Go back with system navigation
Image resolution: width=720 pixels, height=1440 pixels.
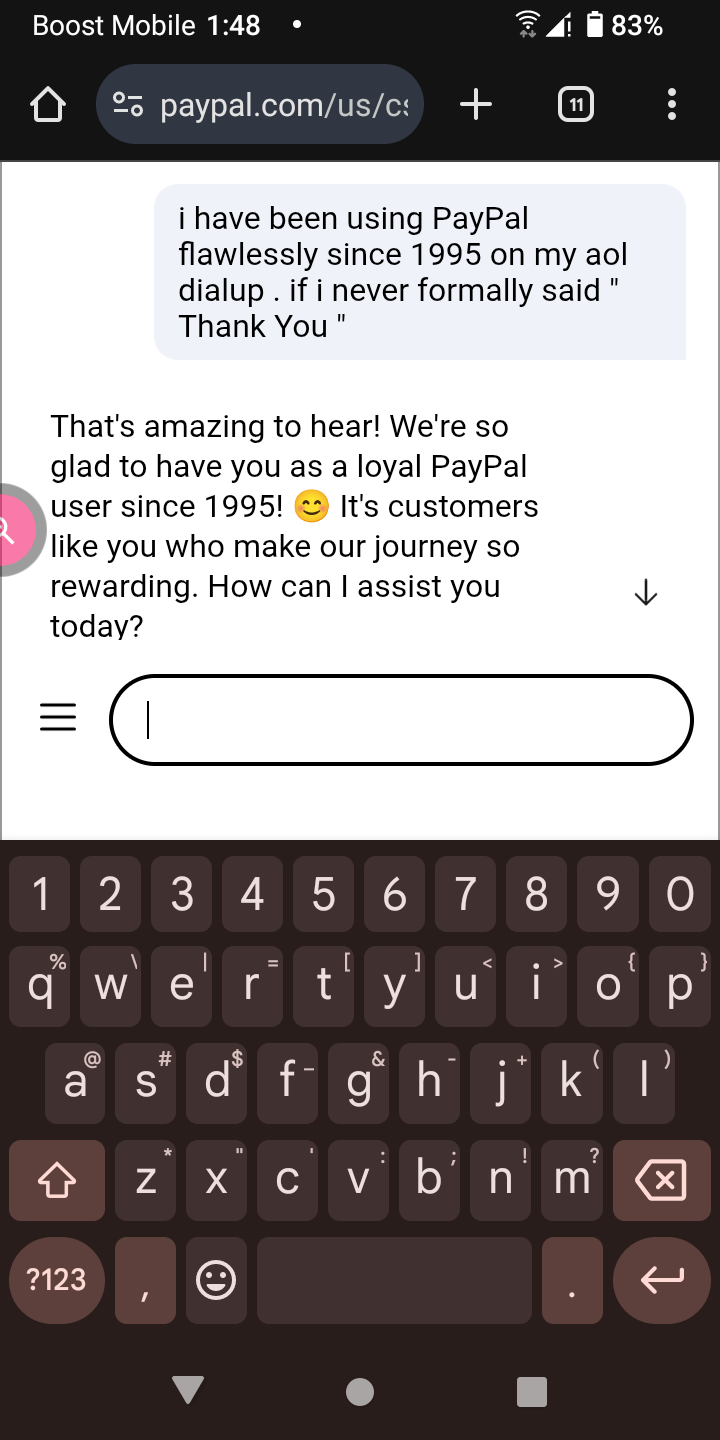[x=188, y=1391]
